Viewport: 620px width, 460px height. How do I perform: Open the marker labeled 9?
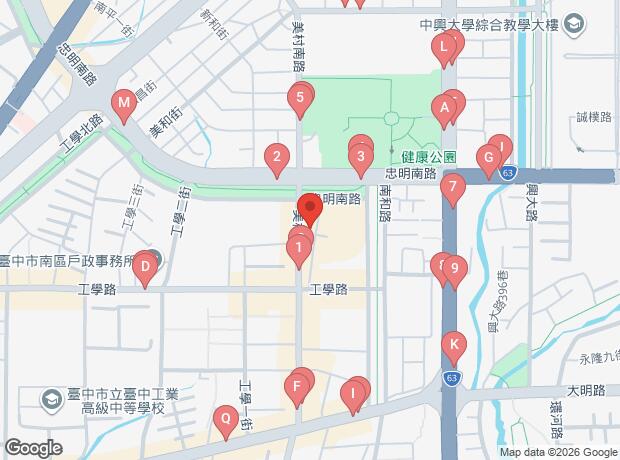pyautogui.click(x=454, y=268)
